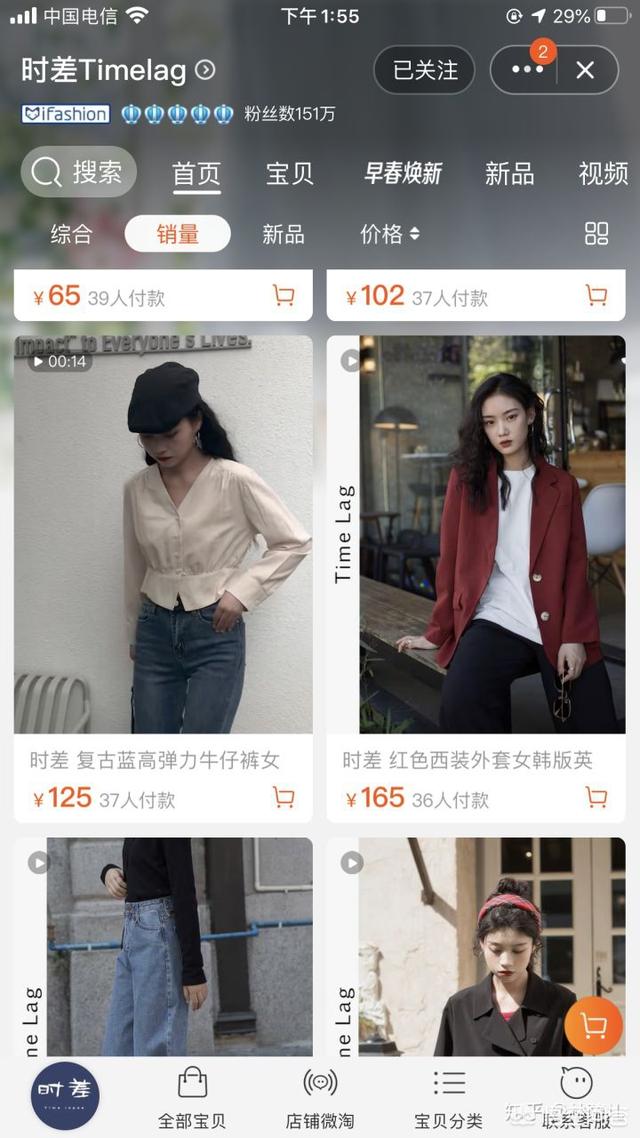Go to the 视频 tab
Screen dimensions: 640x1138
coord(603,173)
